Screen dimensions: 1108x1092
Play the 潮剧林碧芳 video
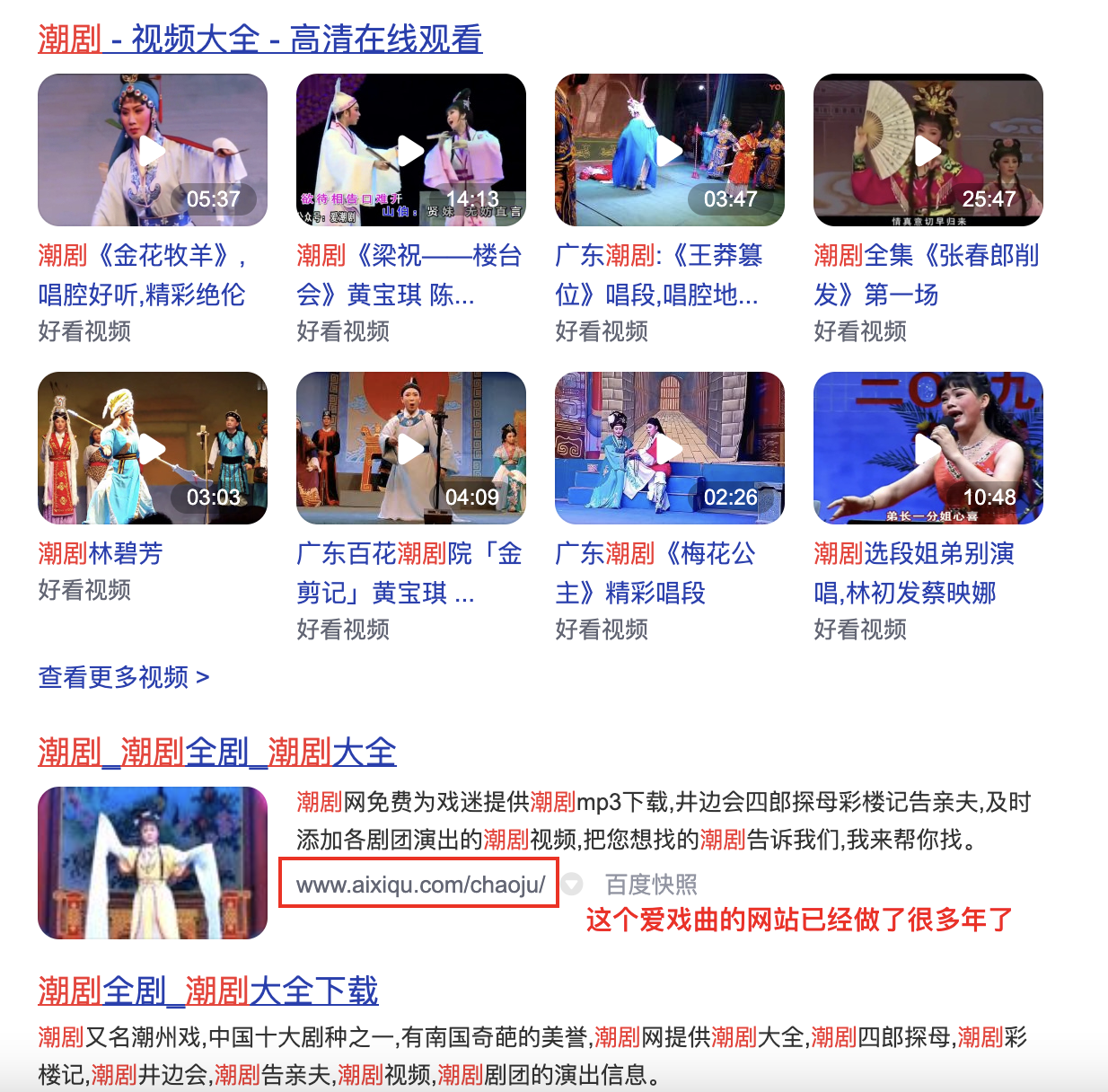(153, 448)
